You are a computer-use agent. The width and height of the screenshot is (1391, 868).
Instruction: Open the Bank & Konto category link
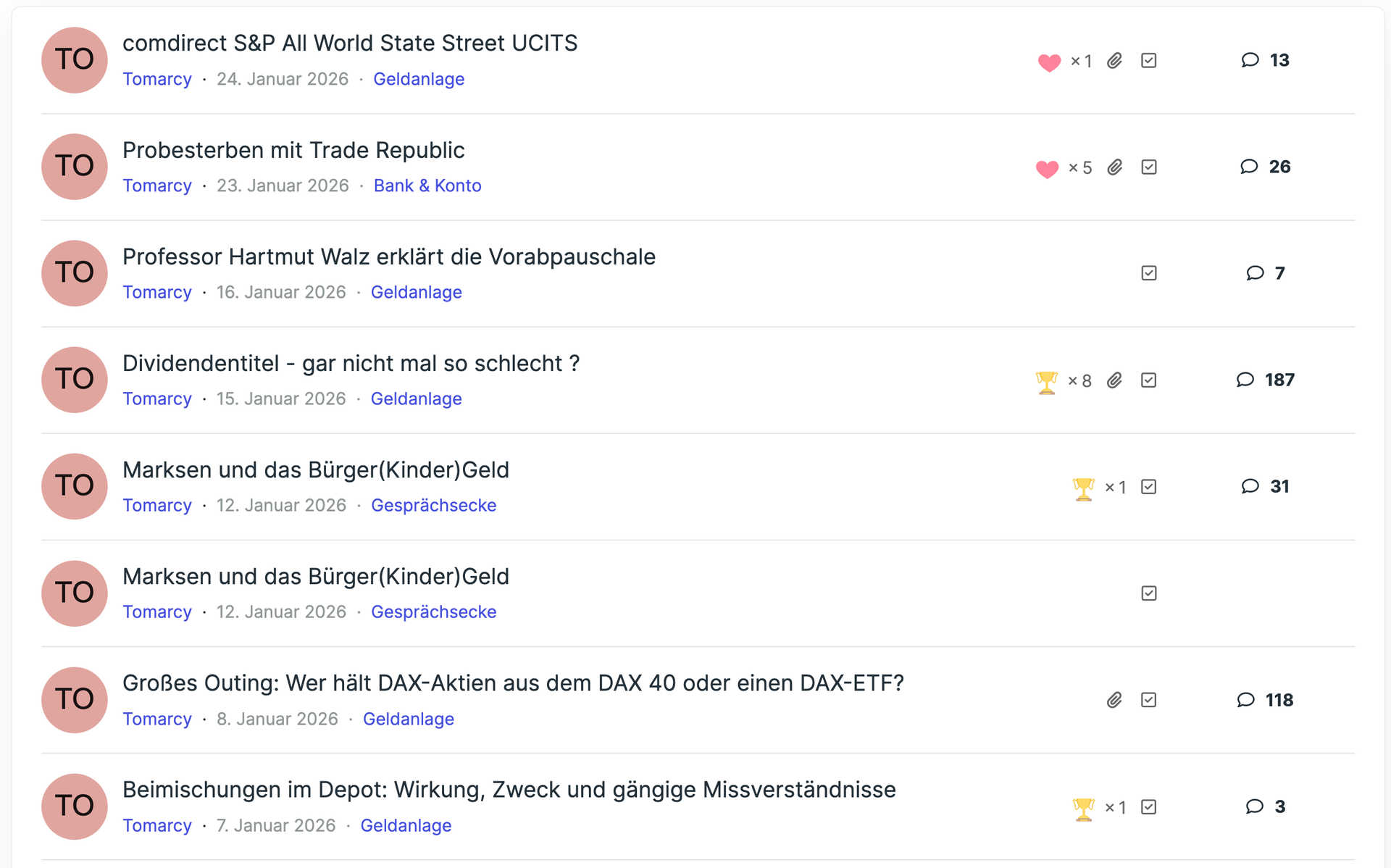427,185
